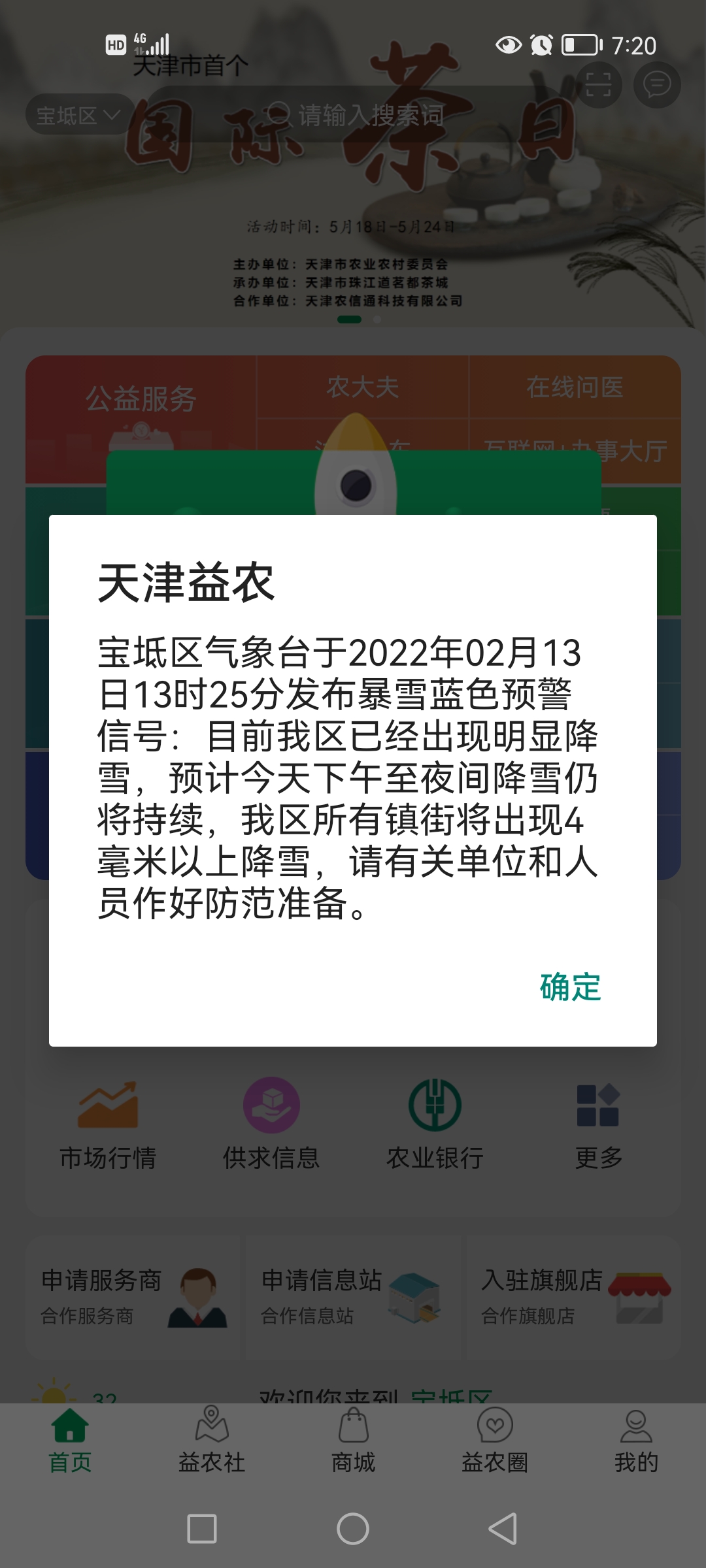Confirm the weather alert with 确定
The image size is (706, 1568).
pyautogui.click(x=570, y=987)
